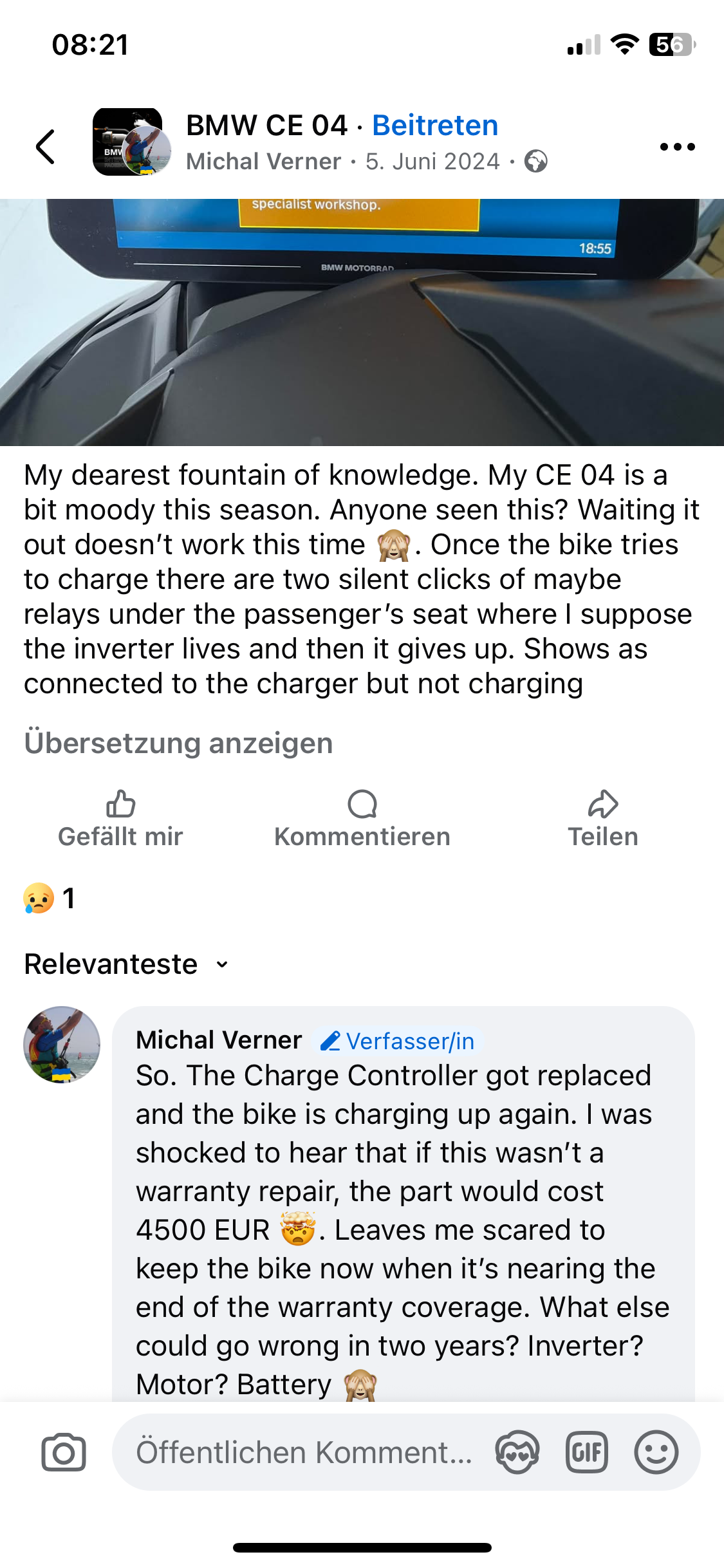View who reacted with the sad emoji
724x1568 pixels.
pos(49,898)
